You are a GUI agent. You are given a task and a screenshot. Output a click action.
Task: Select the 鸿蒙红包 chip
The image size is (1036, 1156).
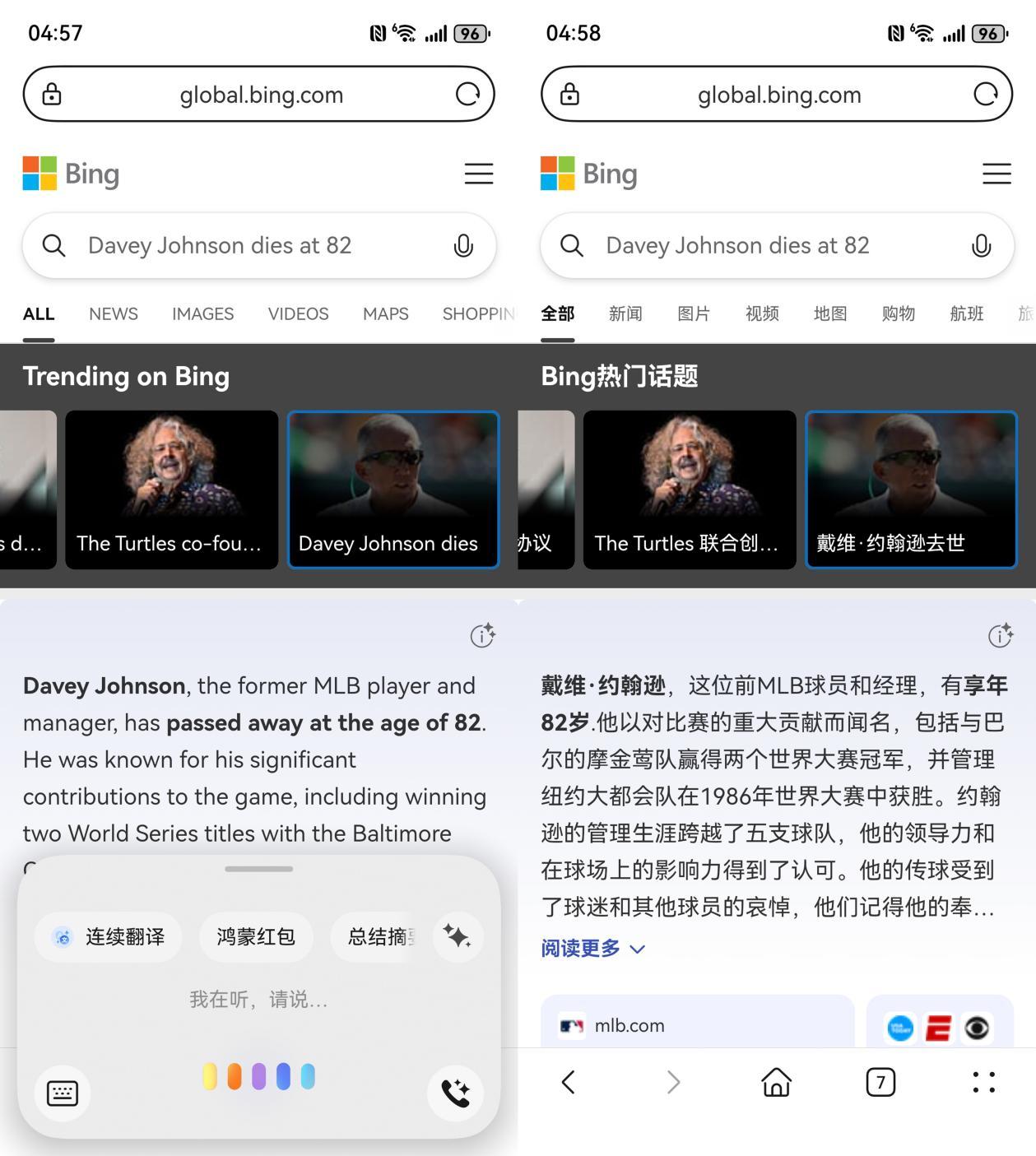pos(256,936)
